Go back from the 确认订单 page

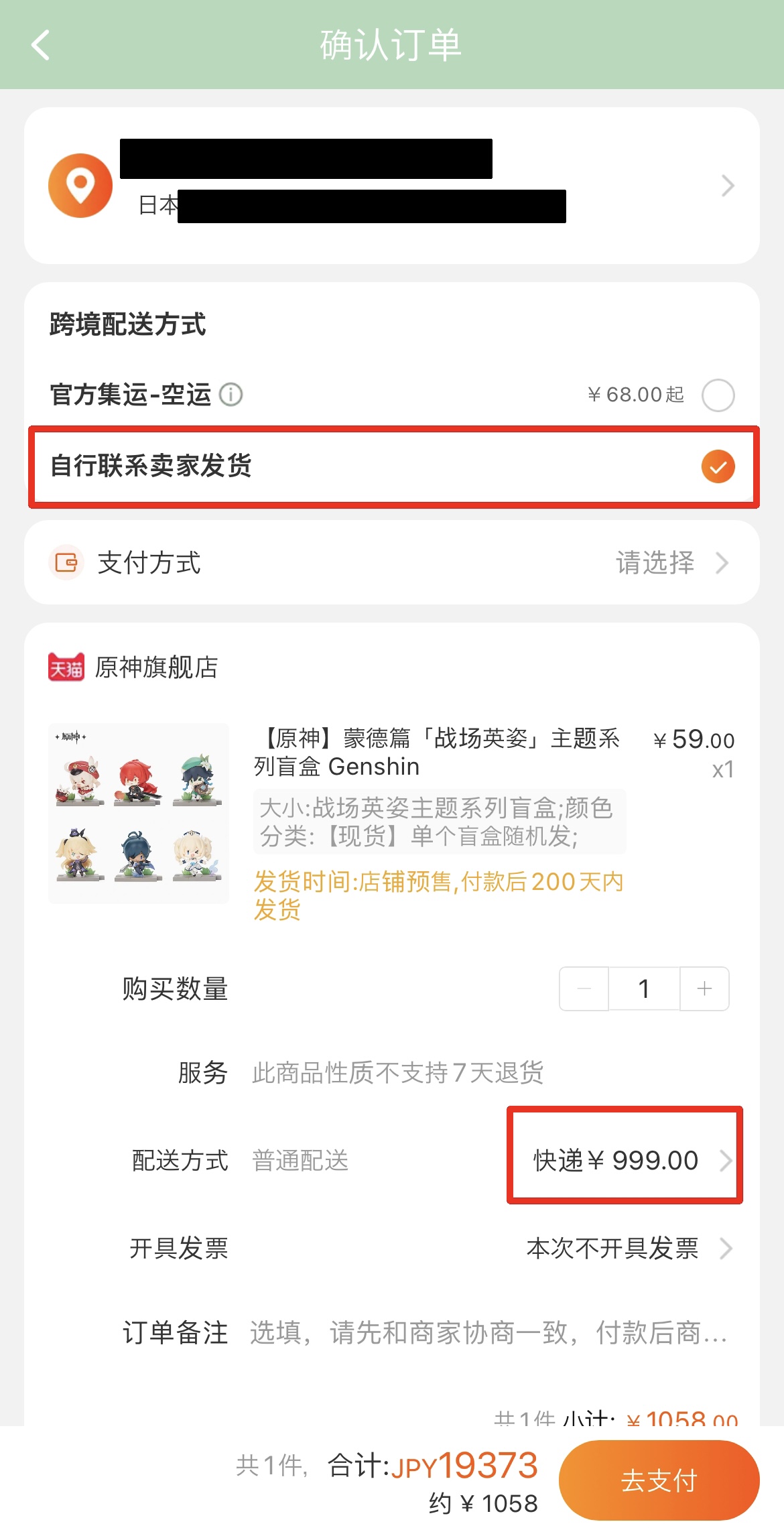point(42,45)
